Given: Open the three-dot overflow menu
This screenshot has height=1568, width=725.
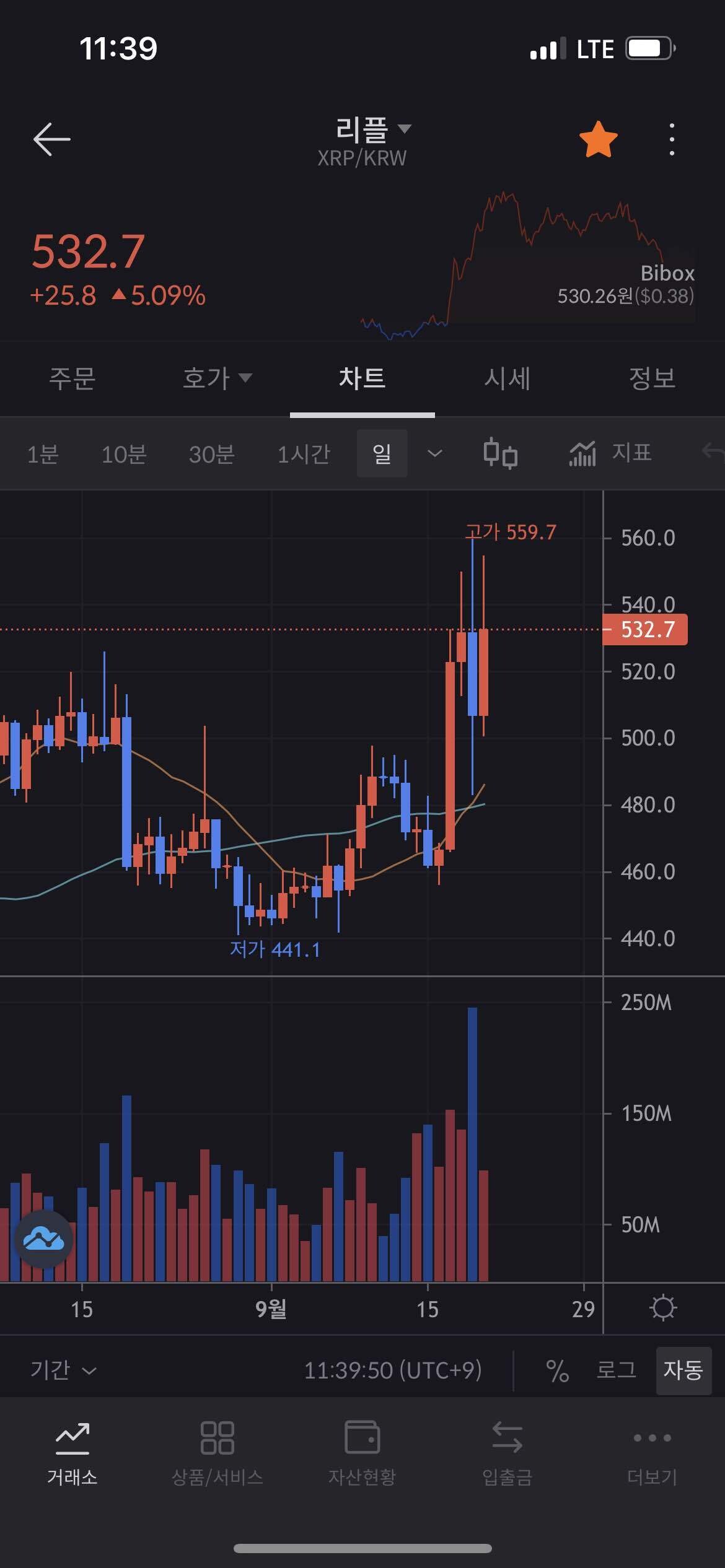Looking at the screenshot, I should 672,139.
